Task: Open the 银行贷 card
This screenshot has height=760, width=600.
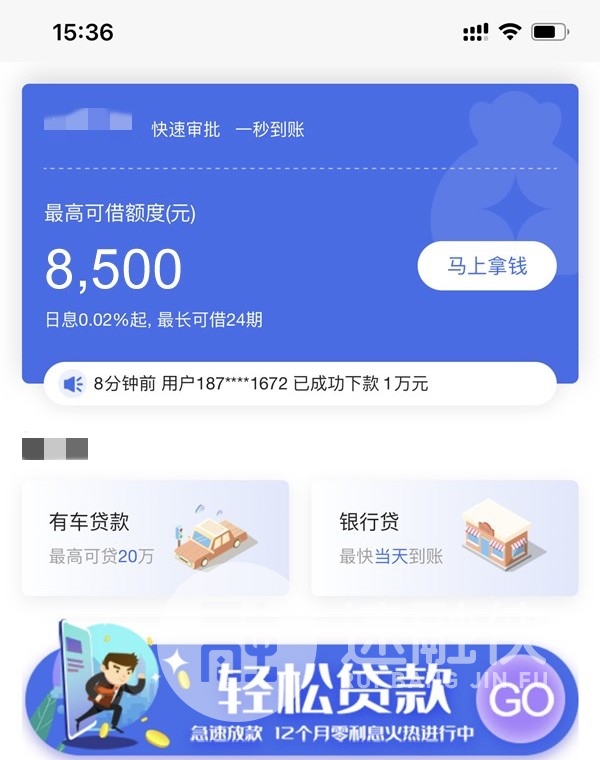Action: (444, 538)
